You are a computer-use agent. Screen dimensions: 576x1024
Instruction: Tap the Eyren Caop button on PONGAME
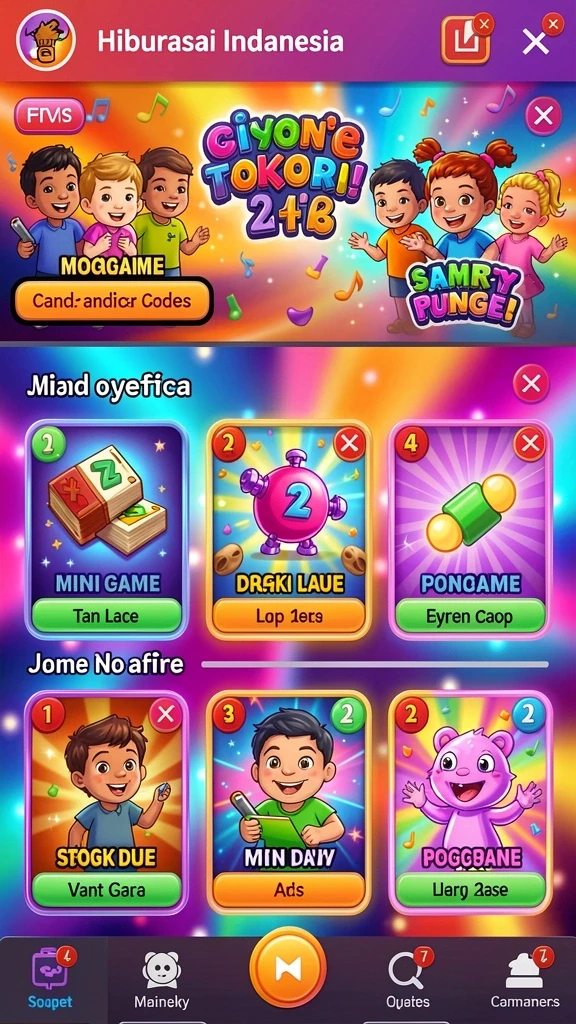[x=470, y=616]
